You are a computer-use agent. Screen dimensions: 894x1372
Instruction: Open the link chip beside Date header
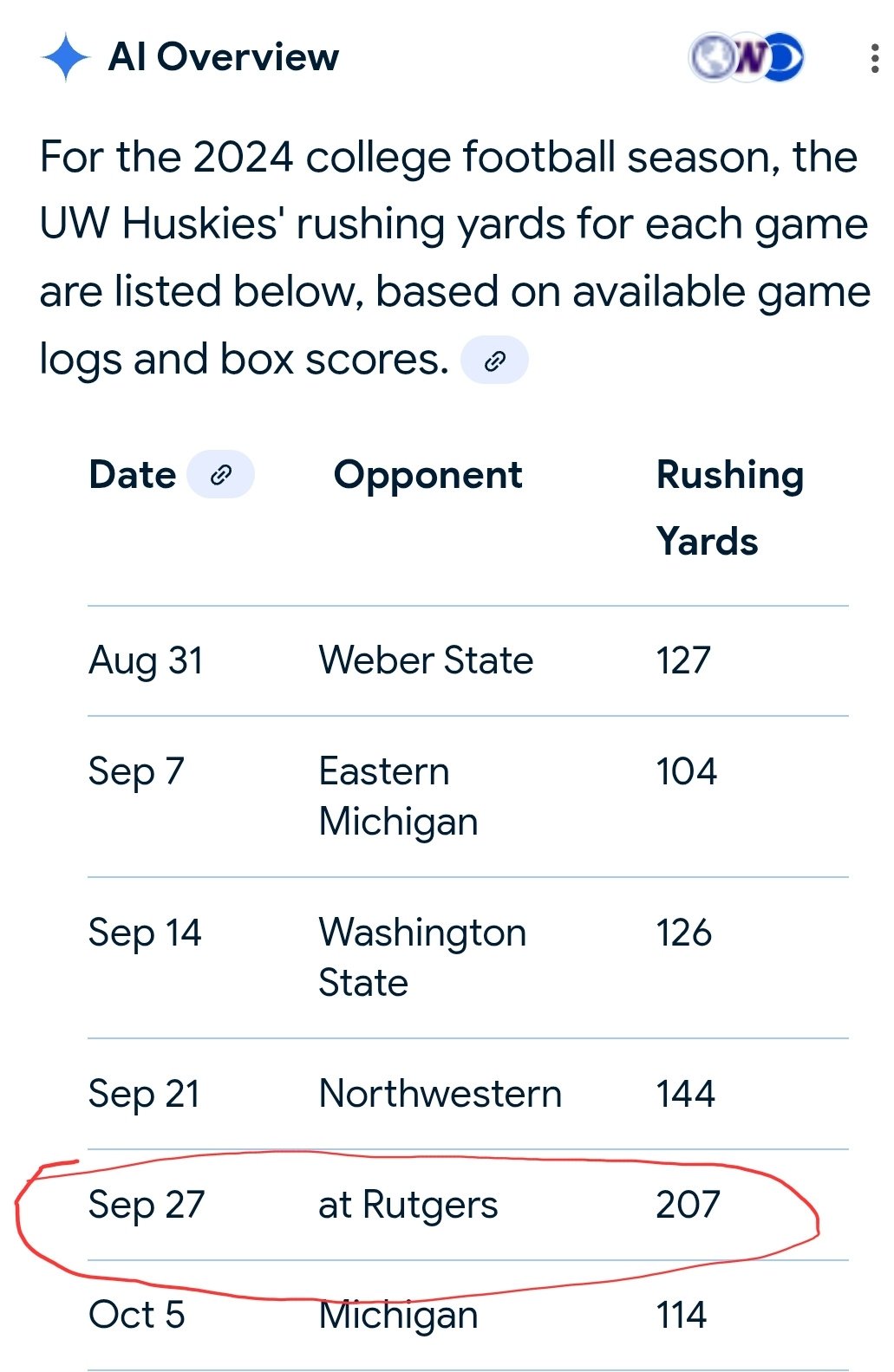pos(221,475)
